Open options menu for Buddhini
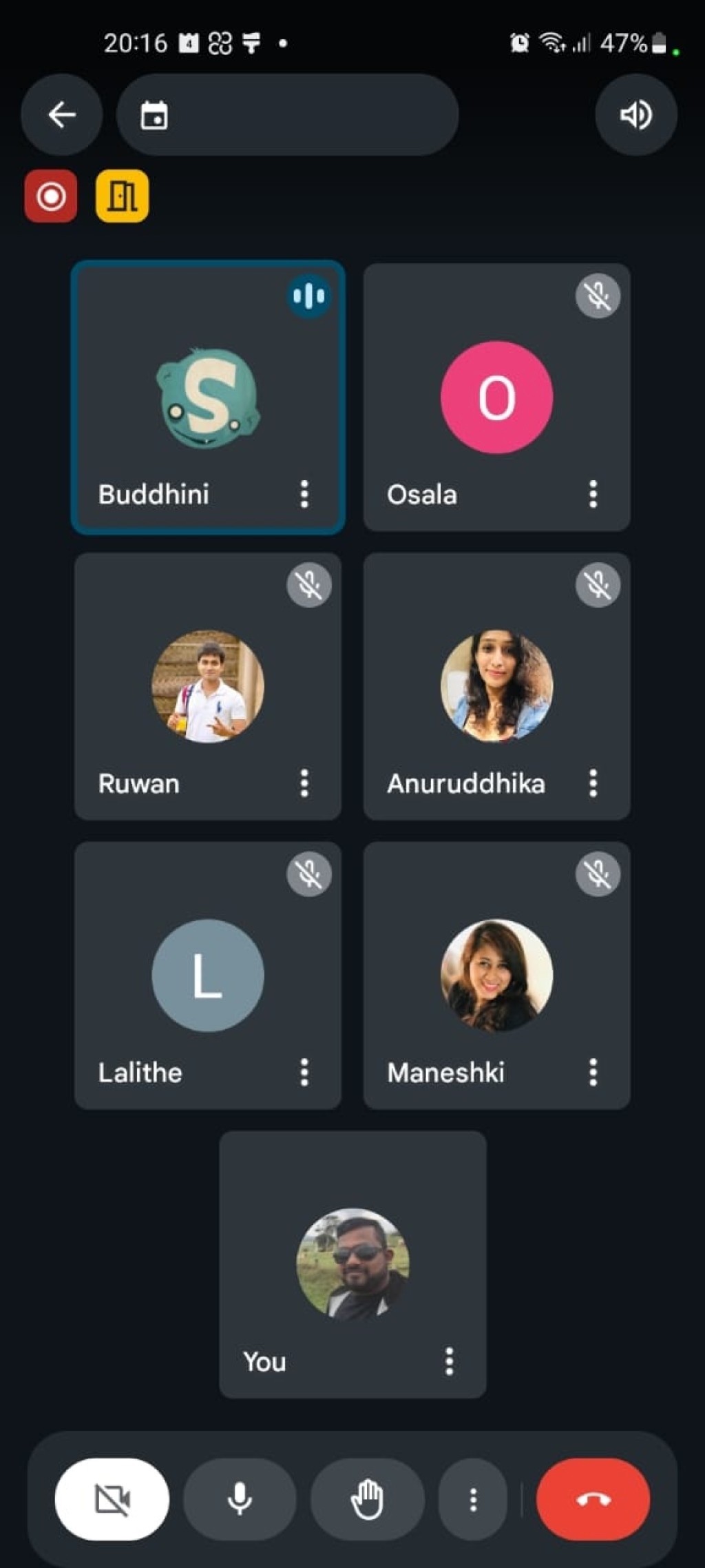 click(304, 494)
